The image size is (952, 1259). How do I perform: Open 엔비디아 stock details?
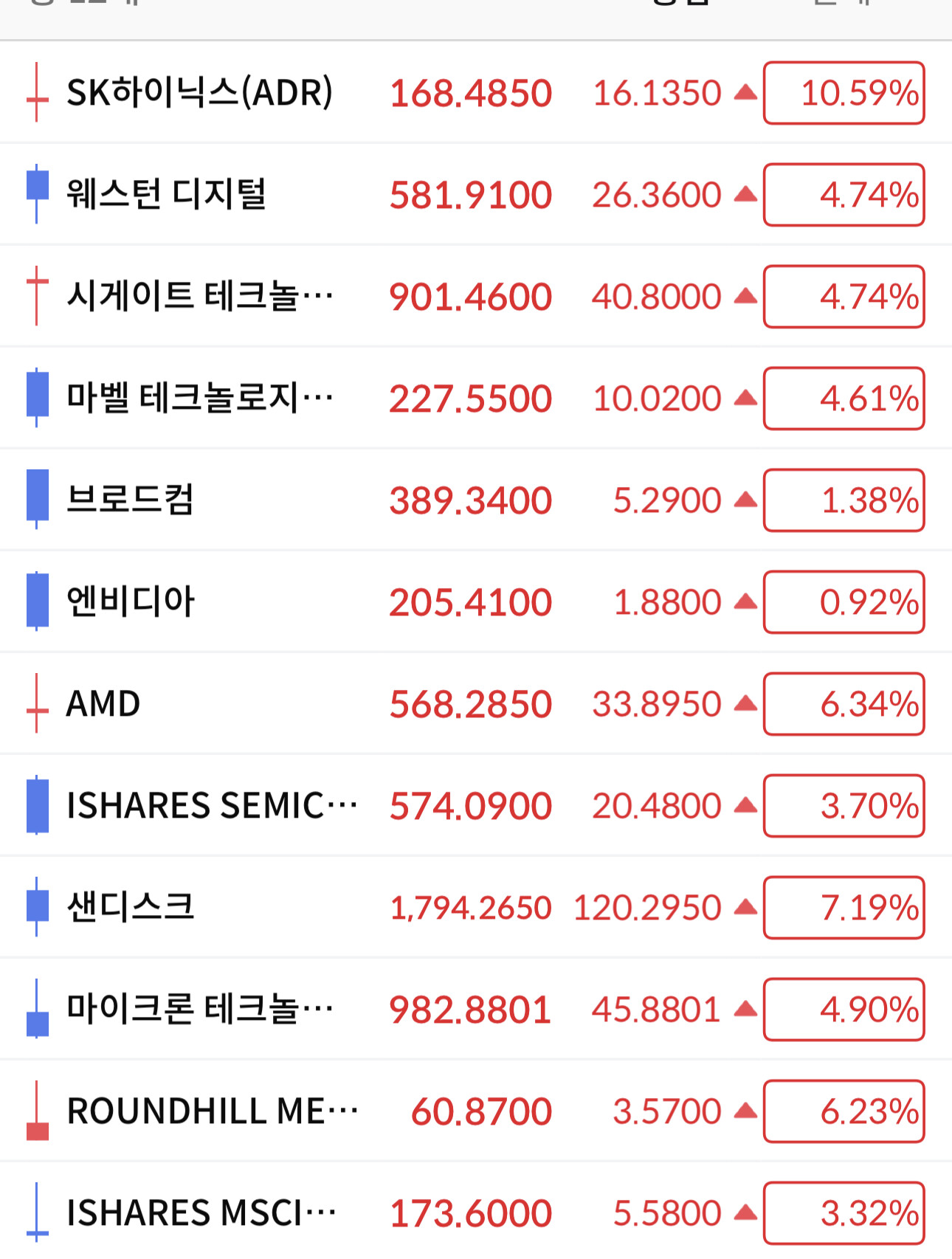tap(476, 602)
